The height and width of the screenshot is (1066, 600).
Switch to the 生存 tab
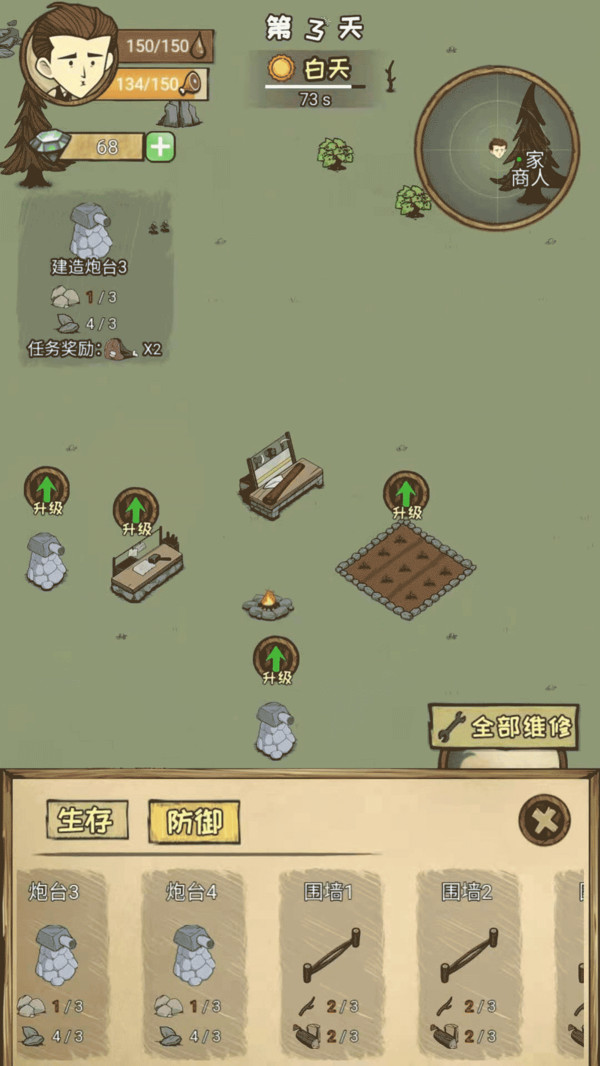[x=87, y=820]
